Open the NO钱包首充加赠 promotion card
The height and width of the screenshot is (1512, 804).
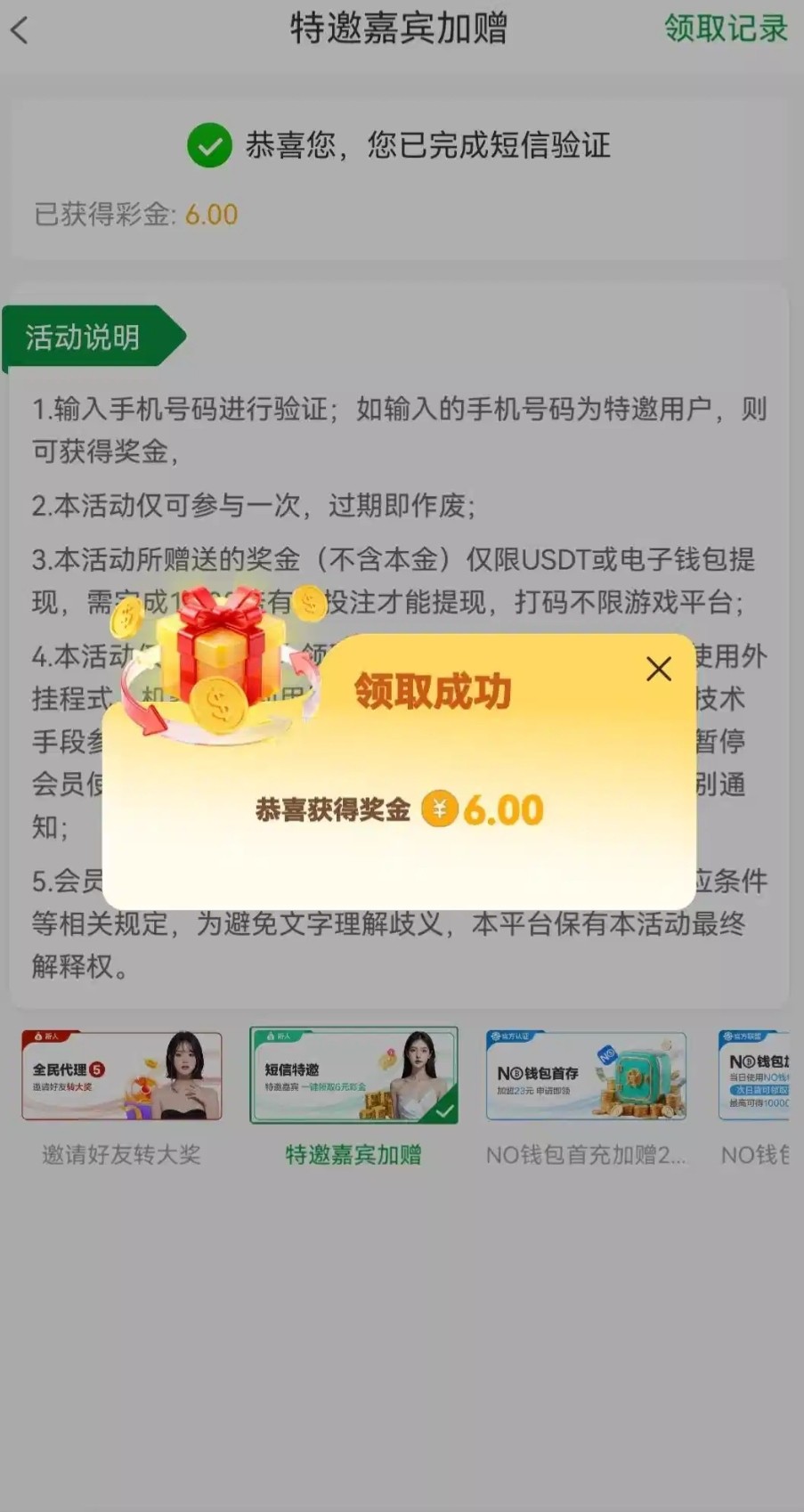tap(586, 1076)
